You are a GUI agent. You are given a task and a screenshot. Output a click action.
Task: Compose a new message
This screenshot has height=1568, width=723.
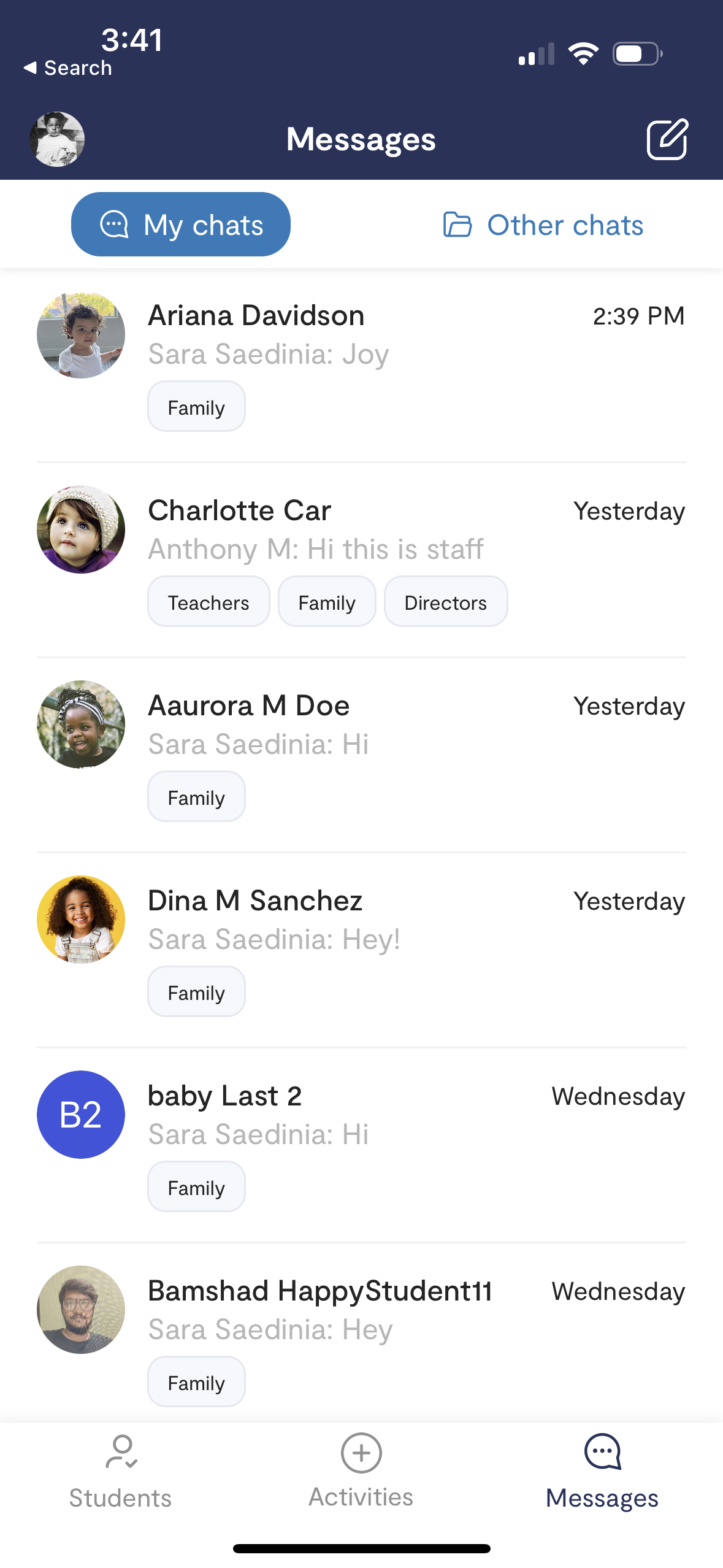tap(667, 139)
